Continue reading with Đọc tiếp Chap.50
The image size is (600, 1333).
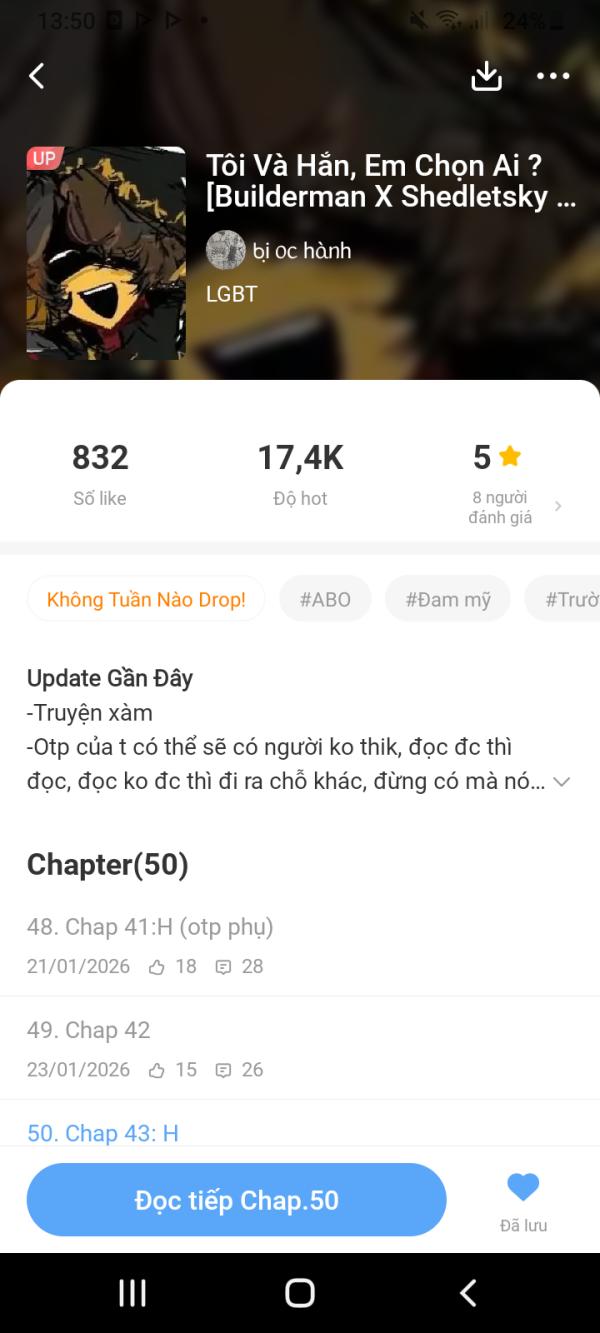point(236,1200)
